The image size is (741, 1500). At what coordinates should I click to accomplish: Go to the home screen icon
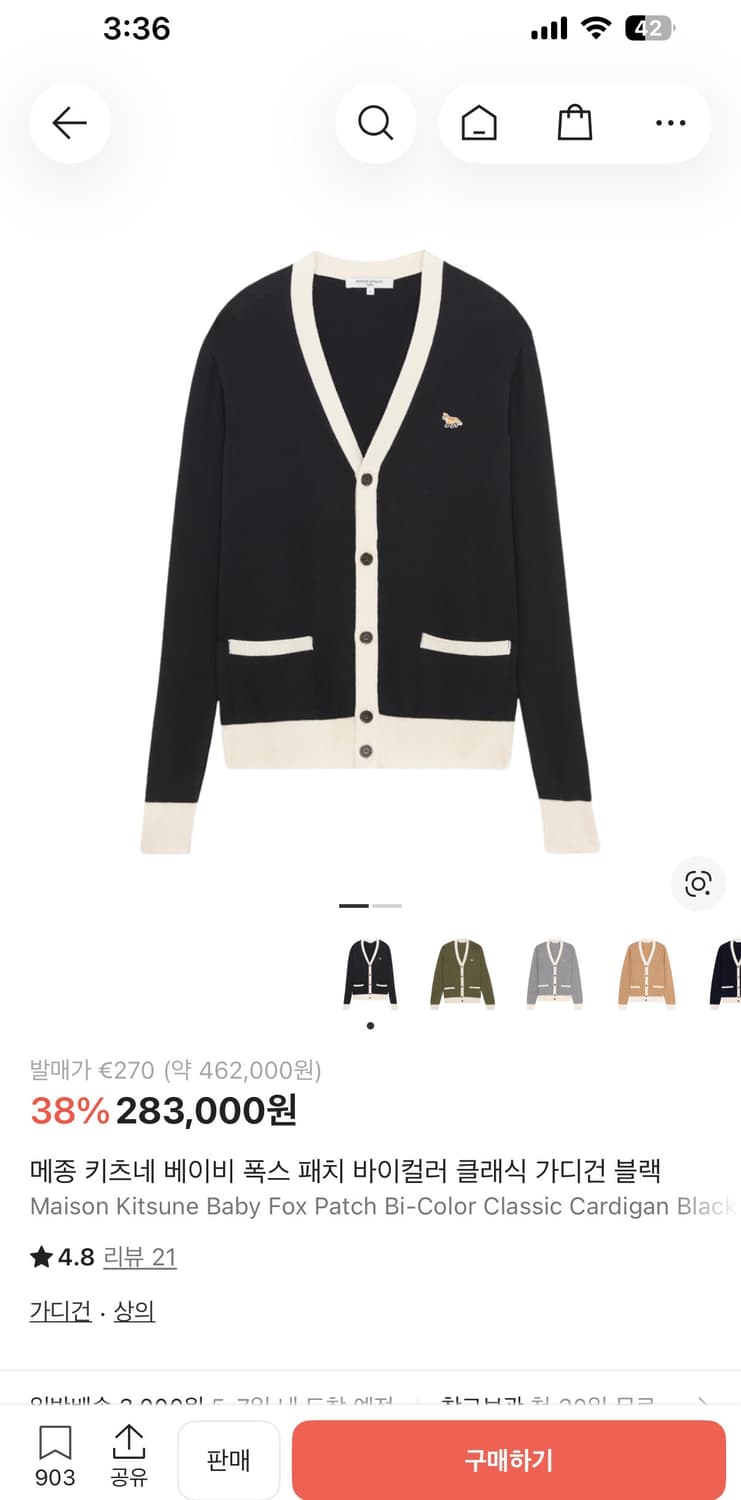pos(477,123)
